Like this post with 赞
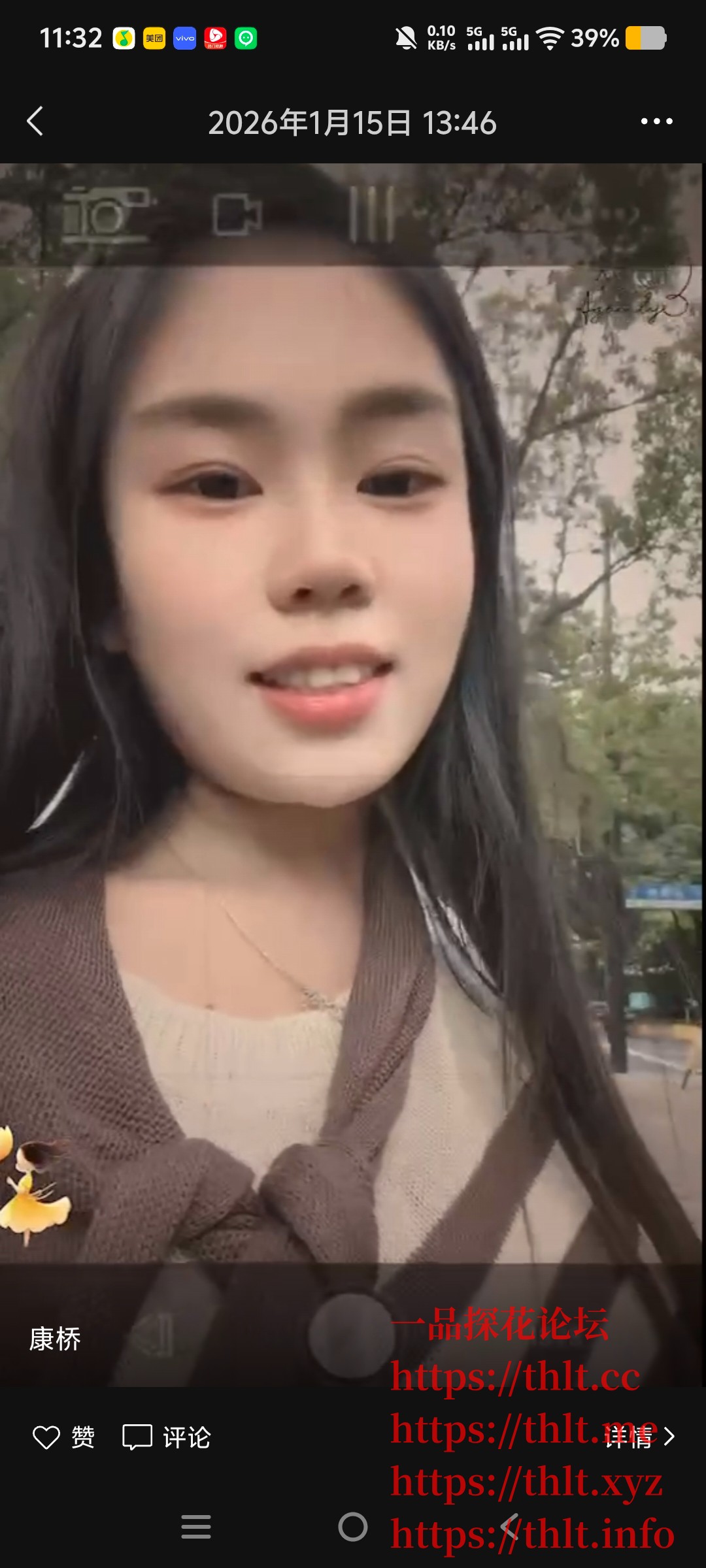This screenshot has height=1568, width=706. point(64,1437)
